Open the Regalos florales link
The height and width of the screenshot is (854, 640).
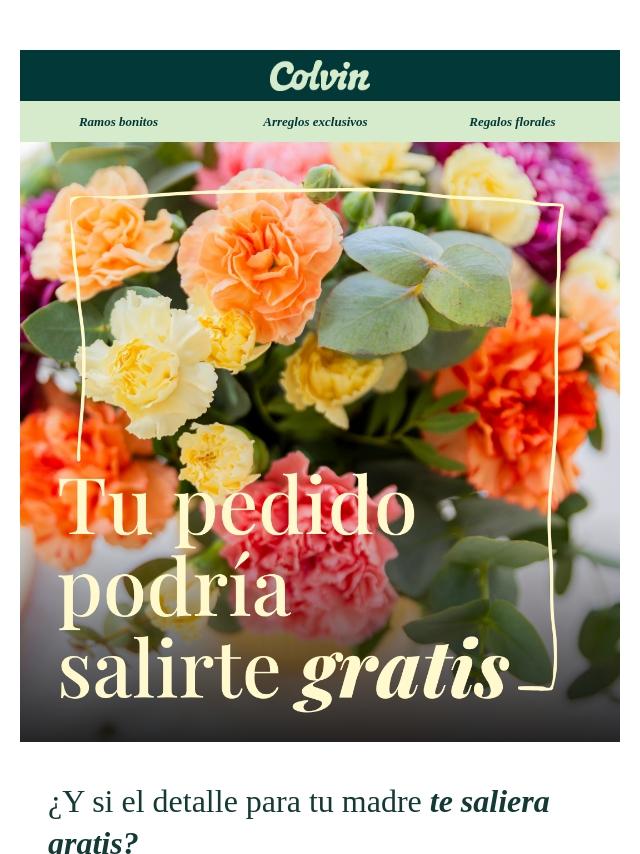(x=512, y=122)
